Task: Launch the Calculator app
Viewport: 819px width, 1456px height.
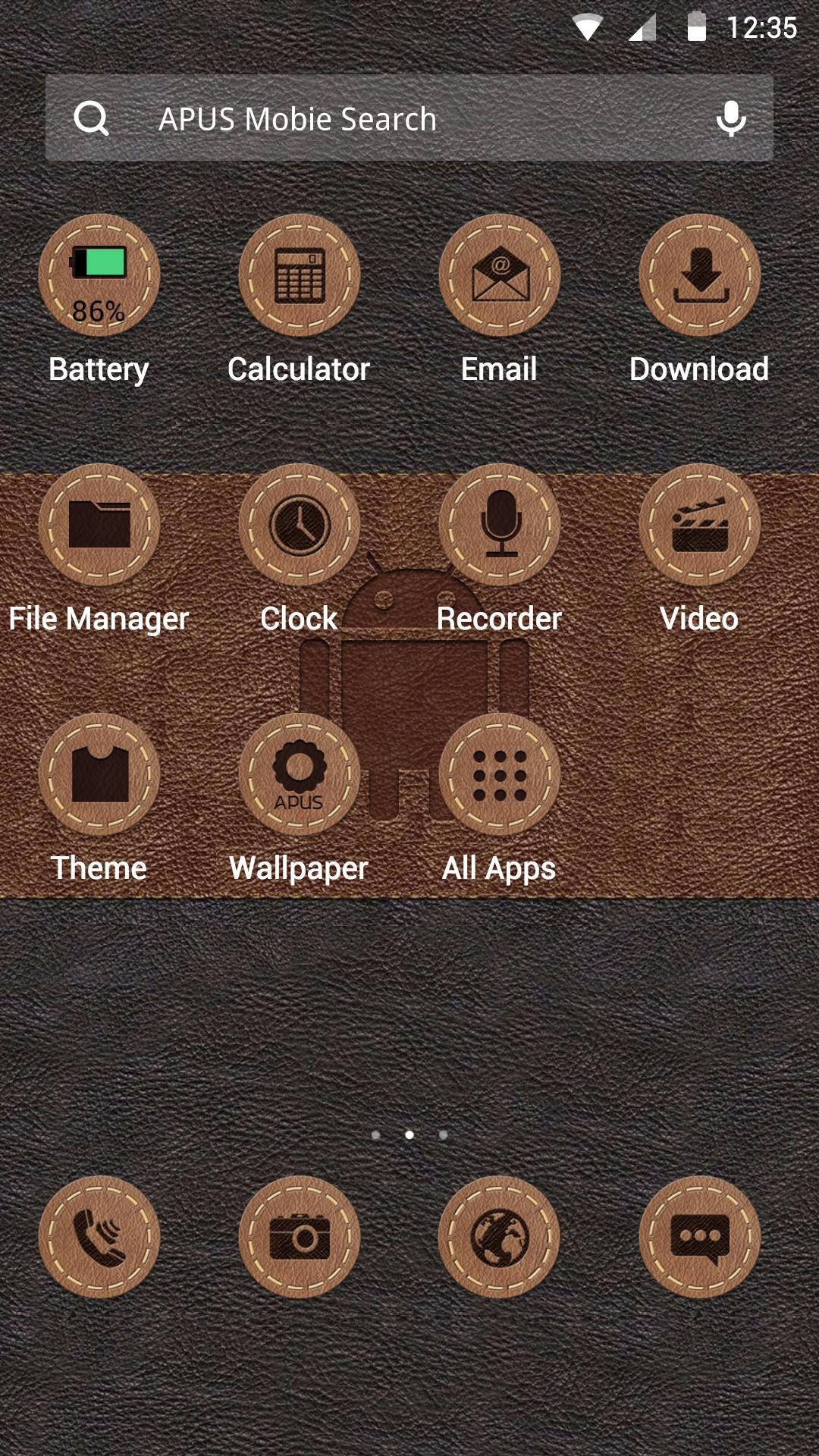Action: [299, 278]
